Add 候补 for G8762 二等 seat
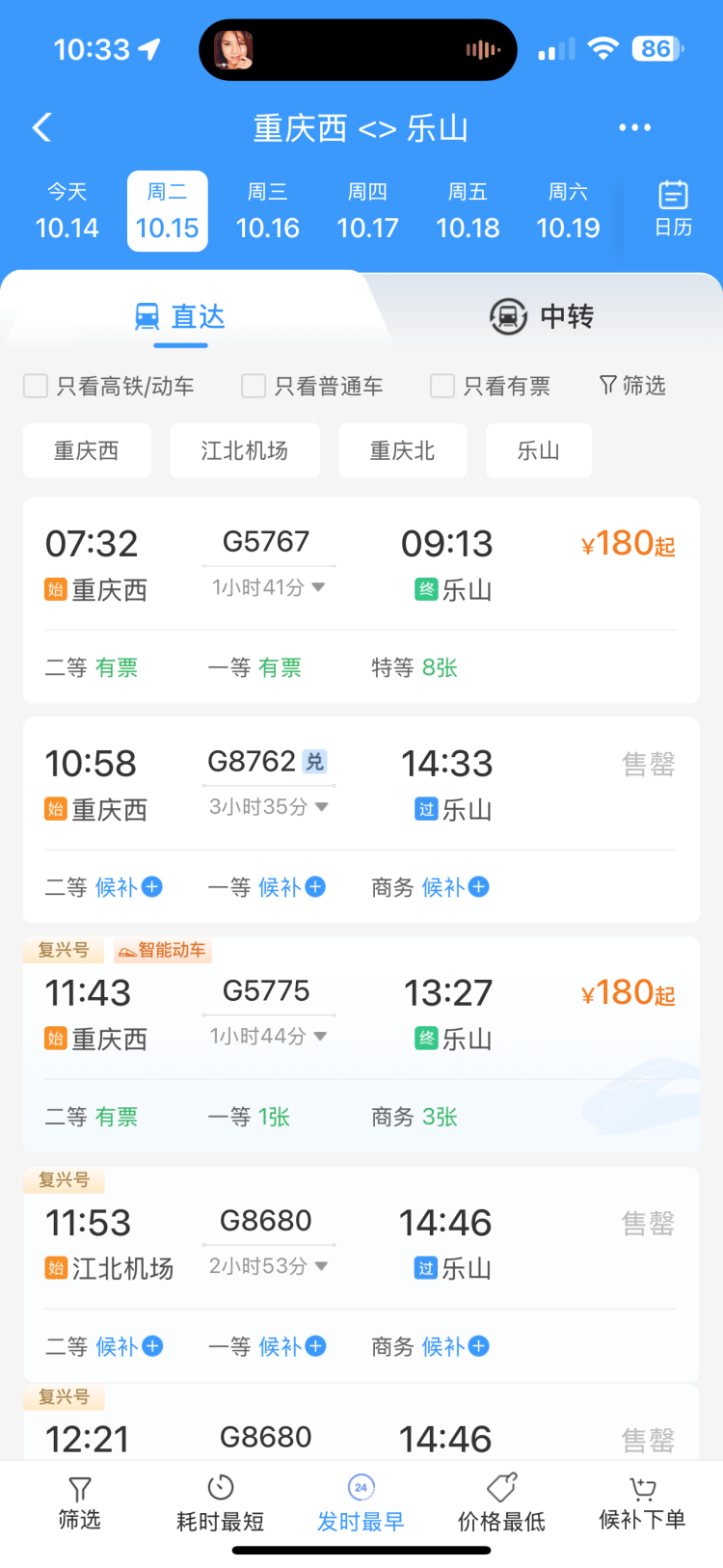 click(x=151, y=886)
